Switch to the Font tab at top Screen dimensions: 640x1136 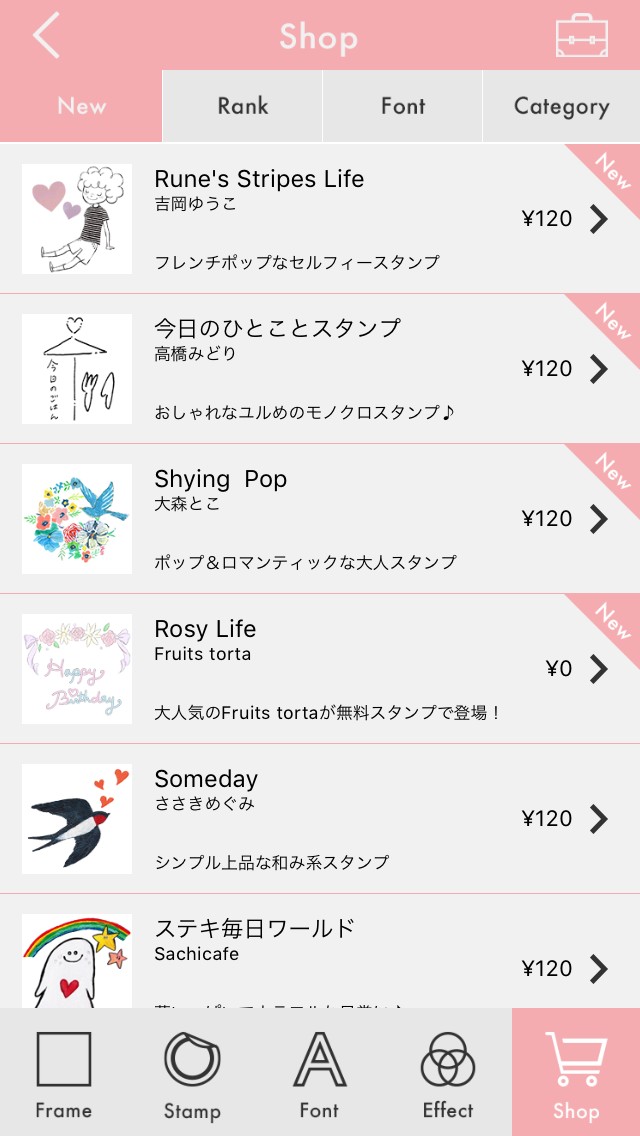click(x=402, y=106)
